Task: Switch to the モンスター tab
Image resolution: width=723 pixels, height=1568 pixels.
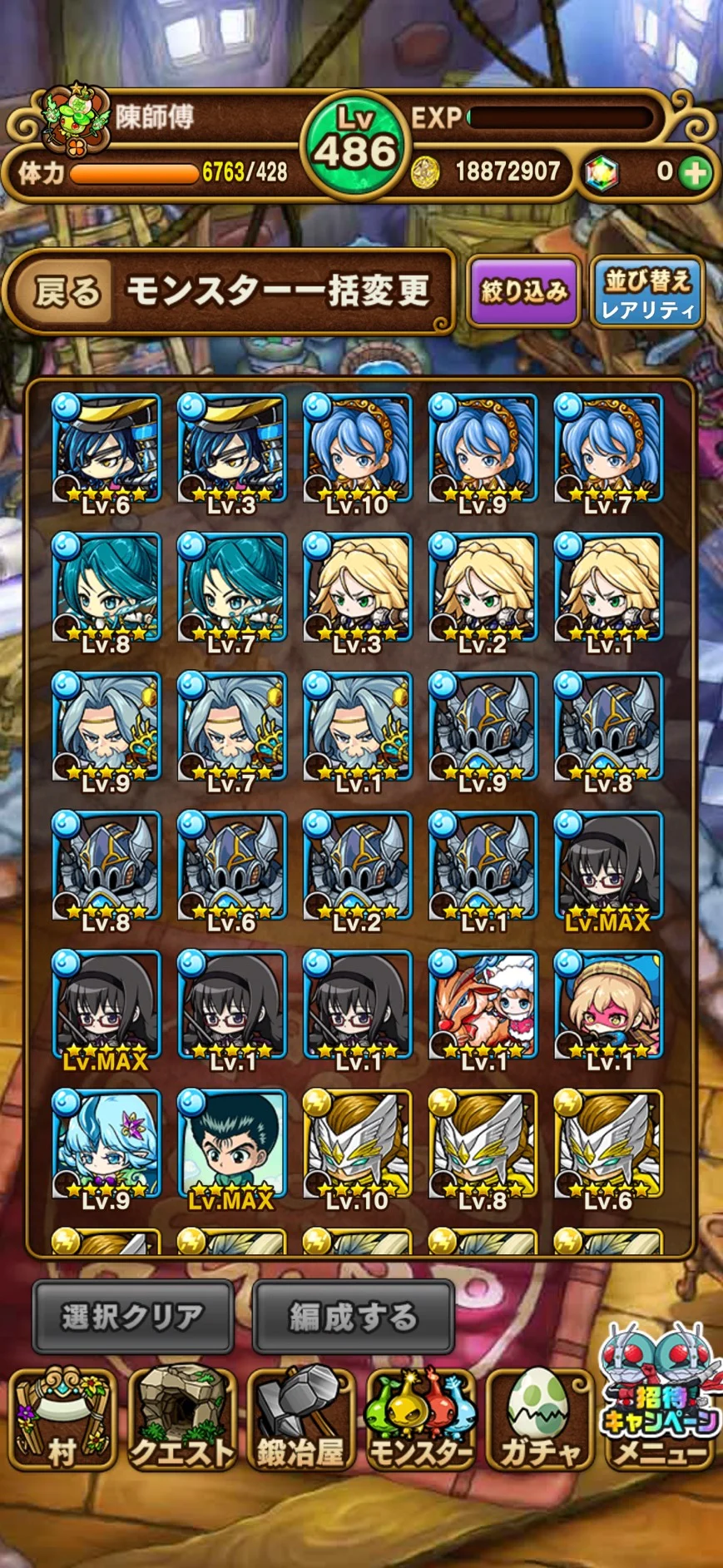Action: coord(419,1420)
